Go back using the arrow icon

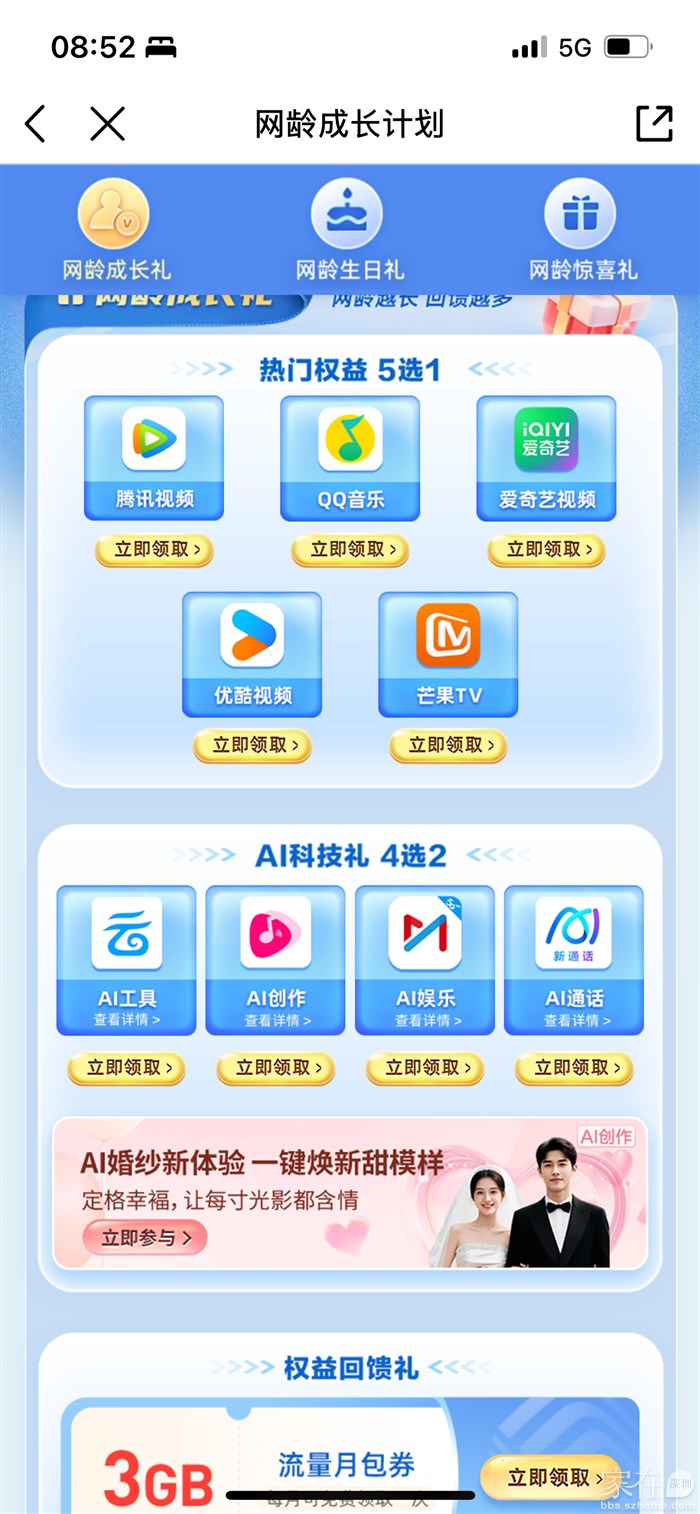36,124
